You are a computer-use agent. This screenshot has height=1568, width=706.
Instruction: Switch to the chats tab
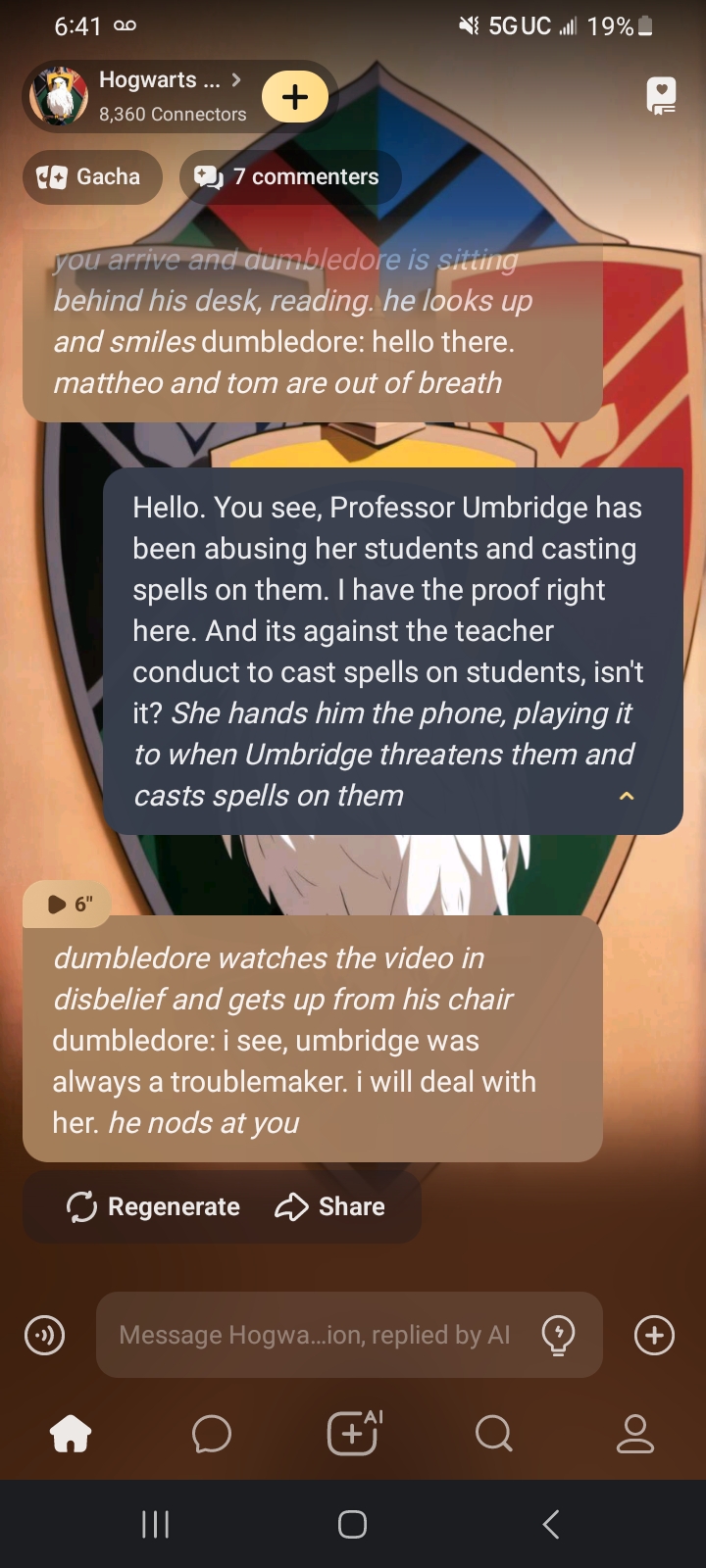pyautogui.click(x=212, y=1435)
